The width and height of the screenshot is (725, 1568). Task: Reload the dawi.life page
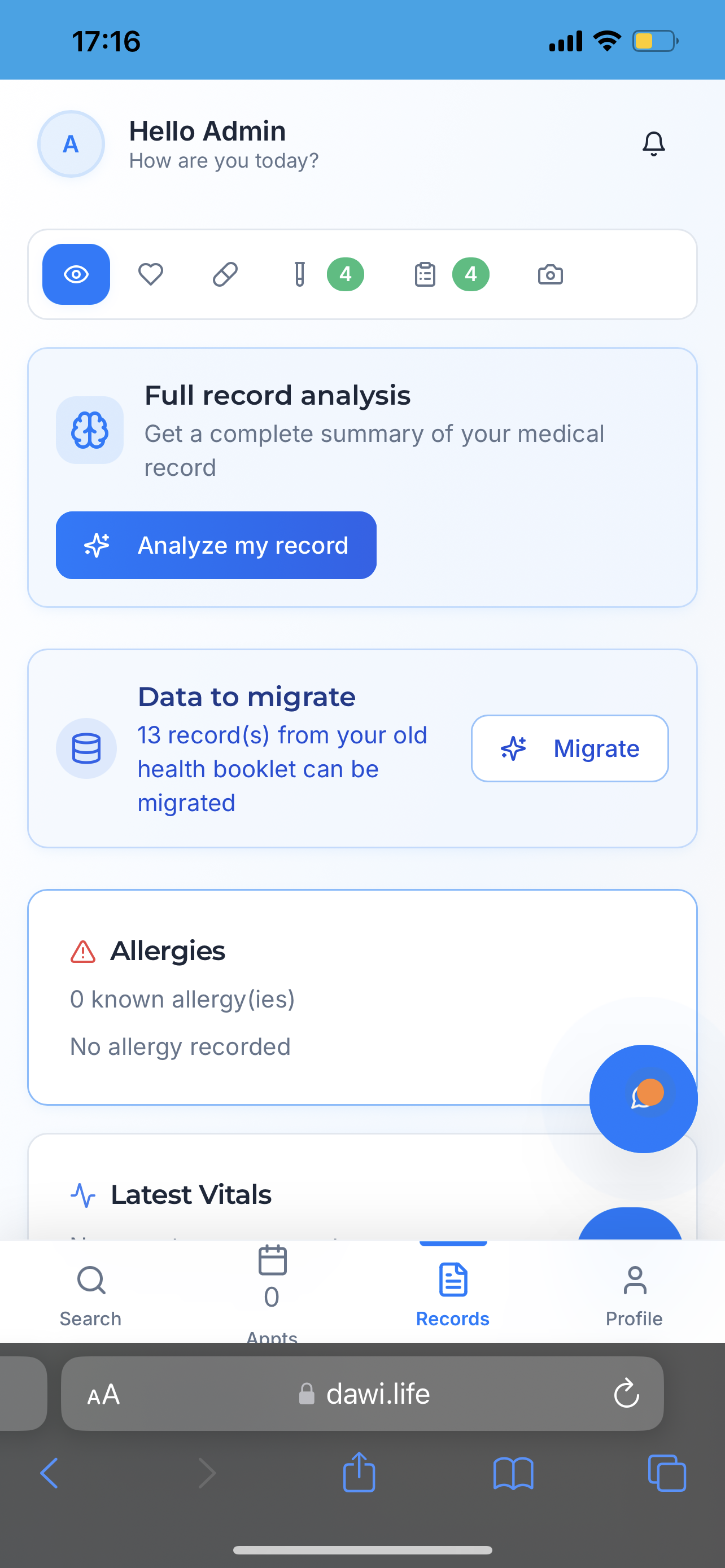tap(626, 1394)
